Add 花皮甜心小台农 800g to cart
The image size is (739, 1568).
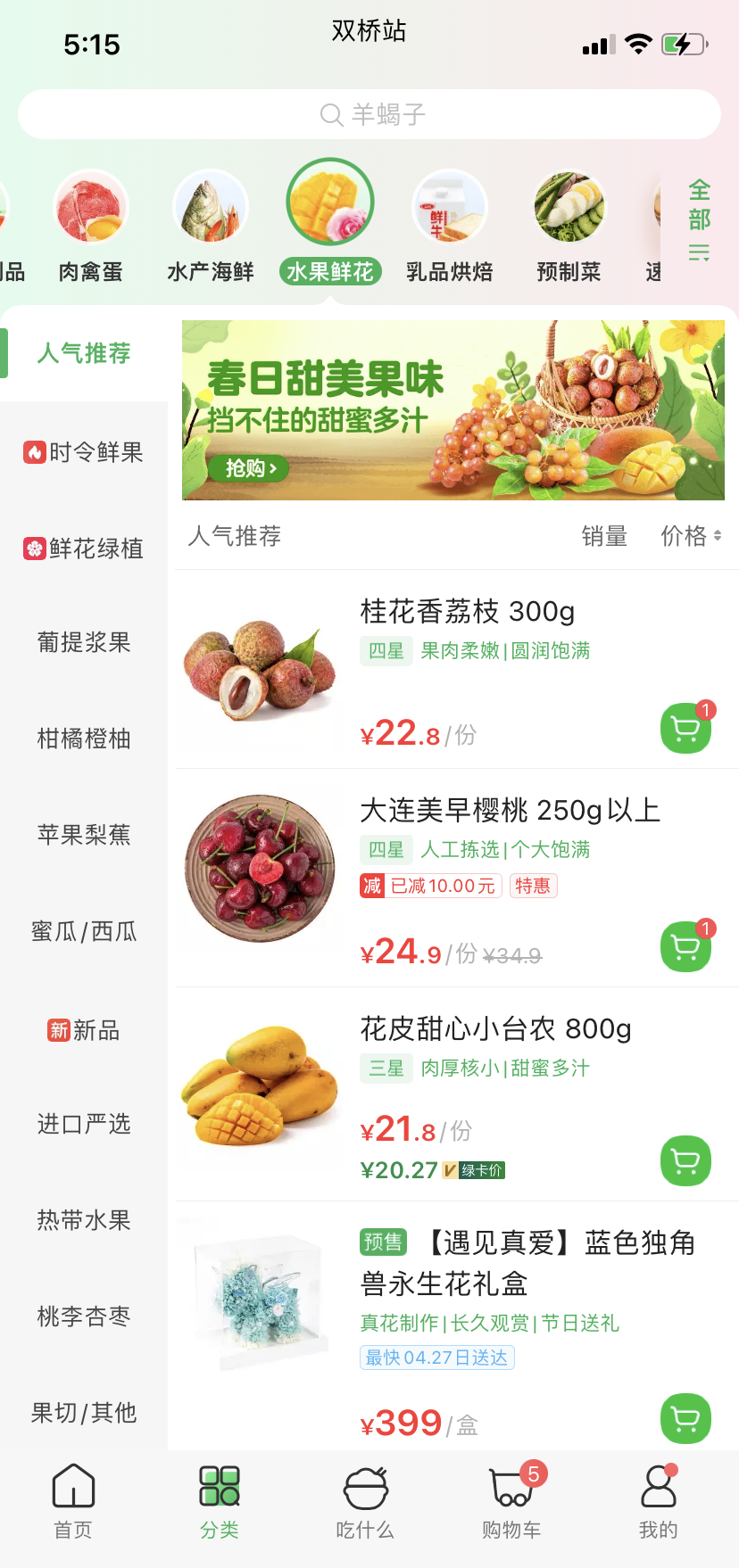click(685, 1160)
